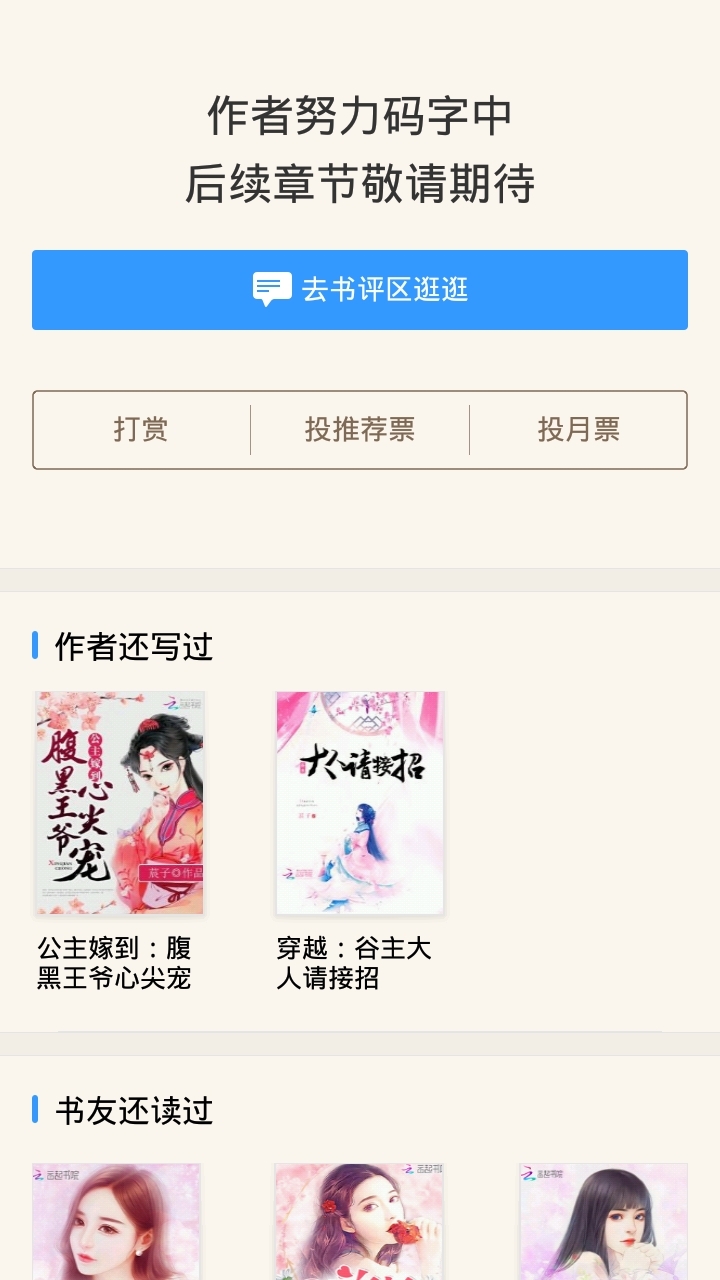720x1280 pixels.
Task: Open middle book cover with strawberry girl
Action: (359, 1222)
